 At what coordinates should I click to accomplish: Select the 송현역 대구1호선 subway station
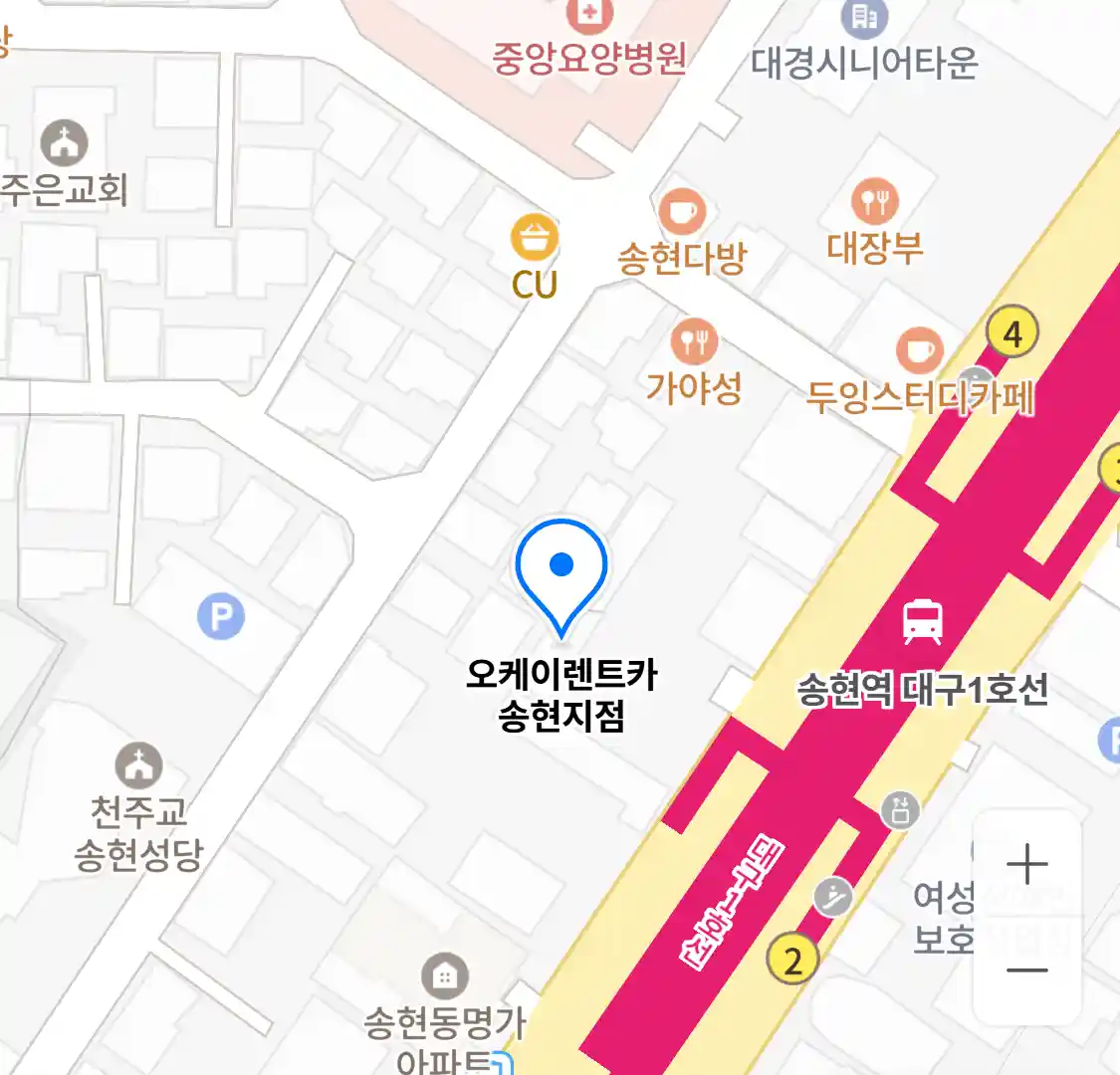pos(922,622)
